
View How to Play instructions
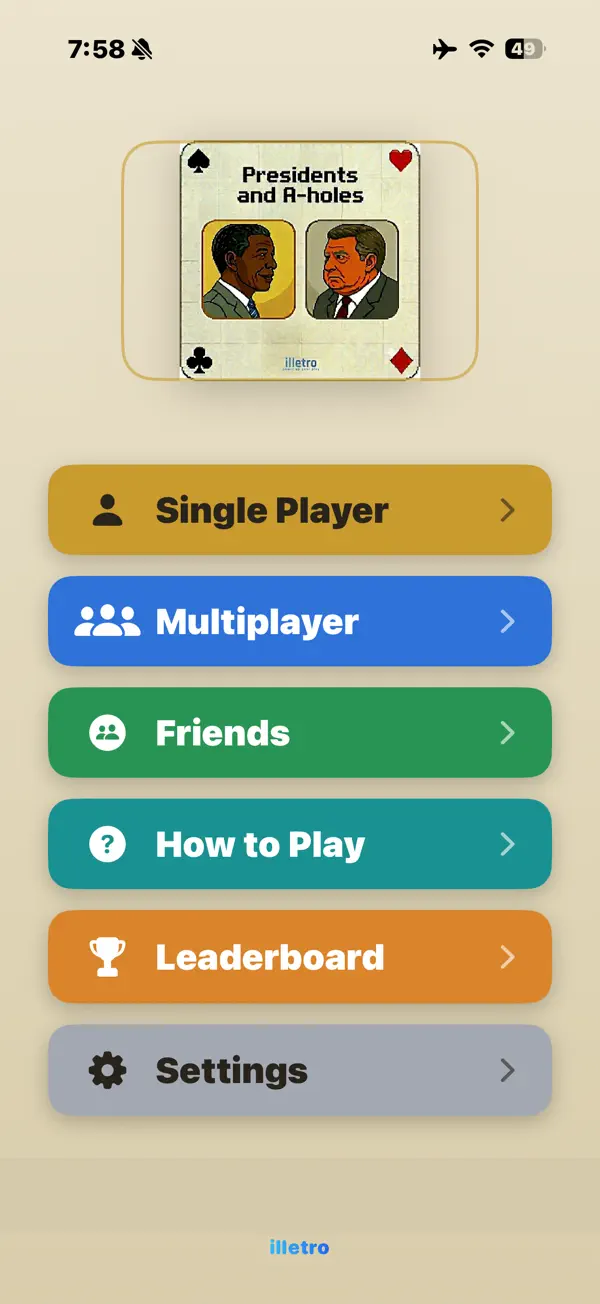(300, 844)
